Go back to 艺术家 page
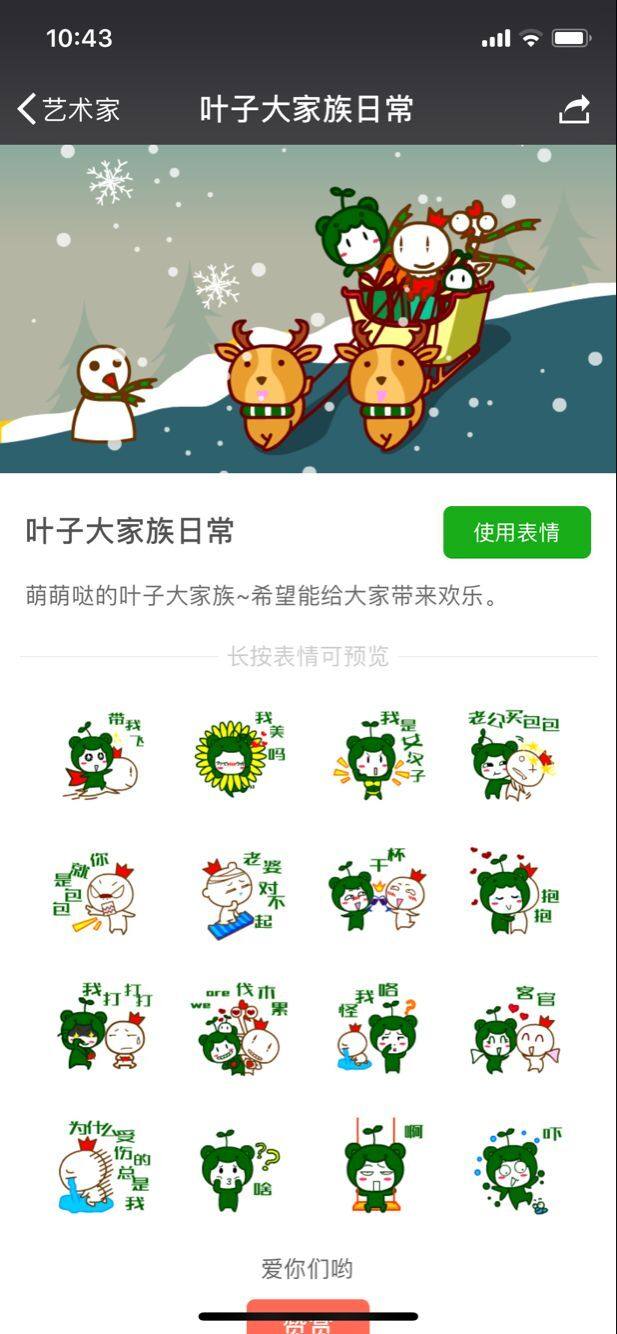 tap(68, 109)
